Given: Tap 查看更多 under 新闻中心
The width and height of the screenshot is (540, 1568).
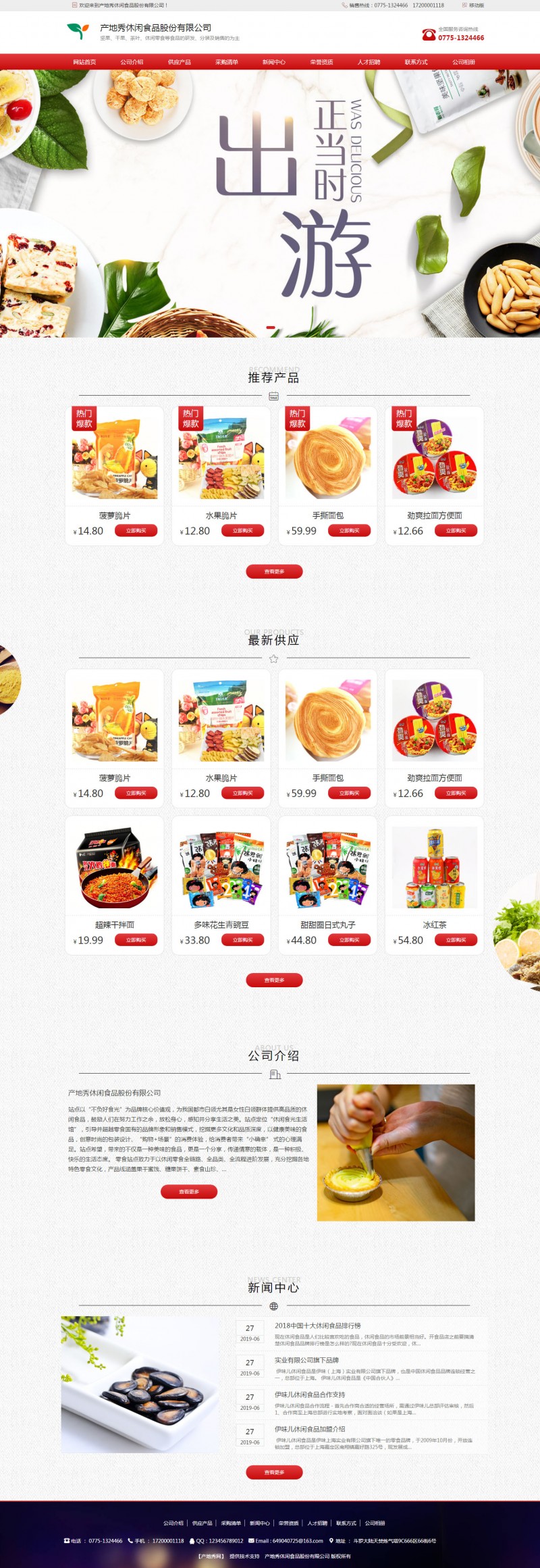Looking at the screenshot, I should coord(274,1472).
